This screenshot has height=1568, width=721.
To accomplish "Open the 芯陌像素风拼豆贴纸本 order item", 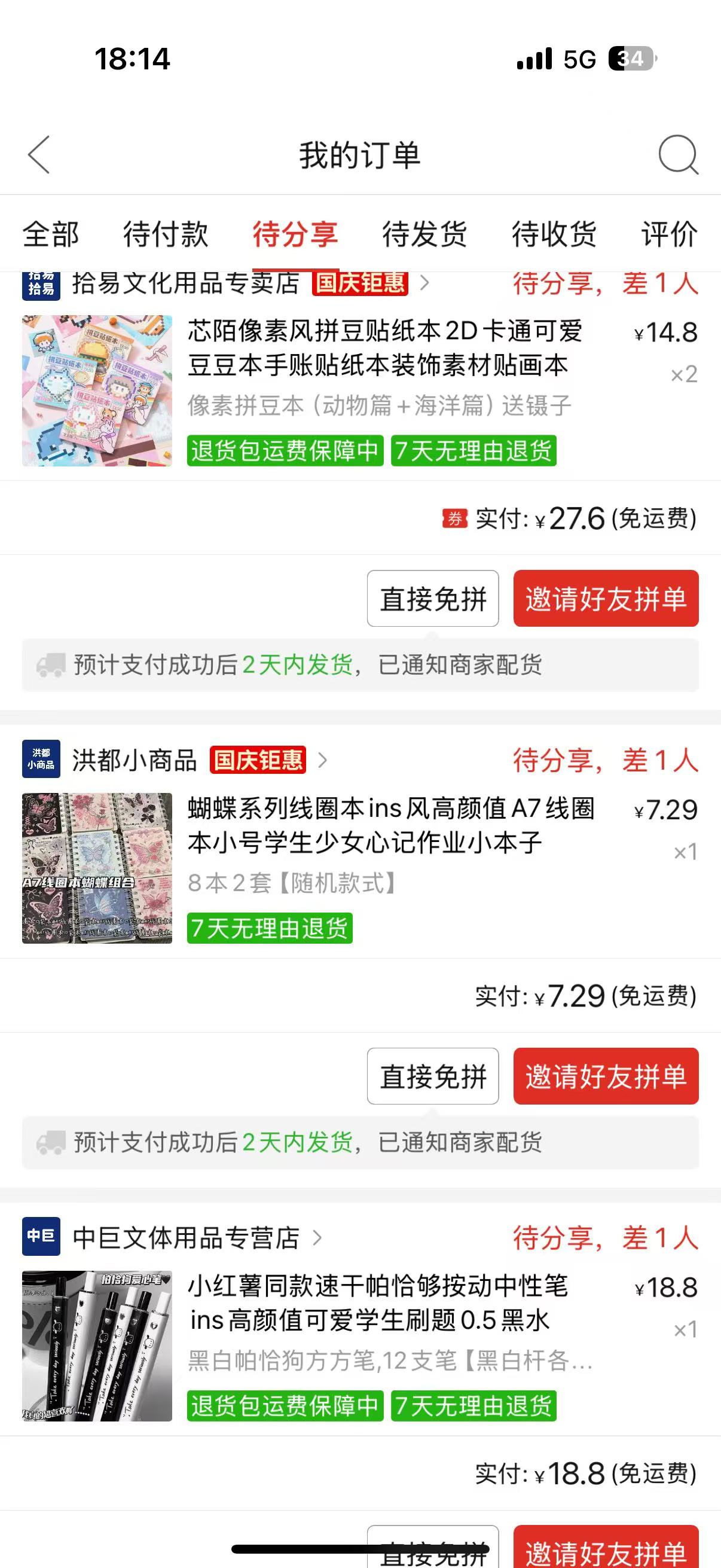I will 360,391.
